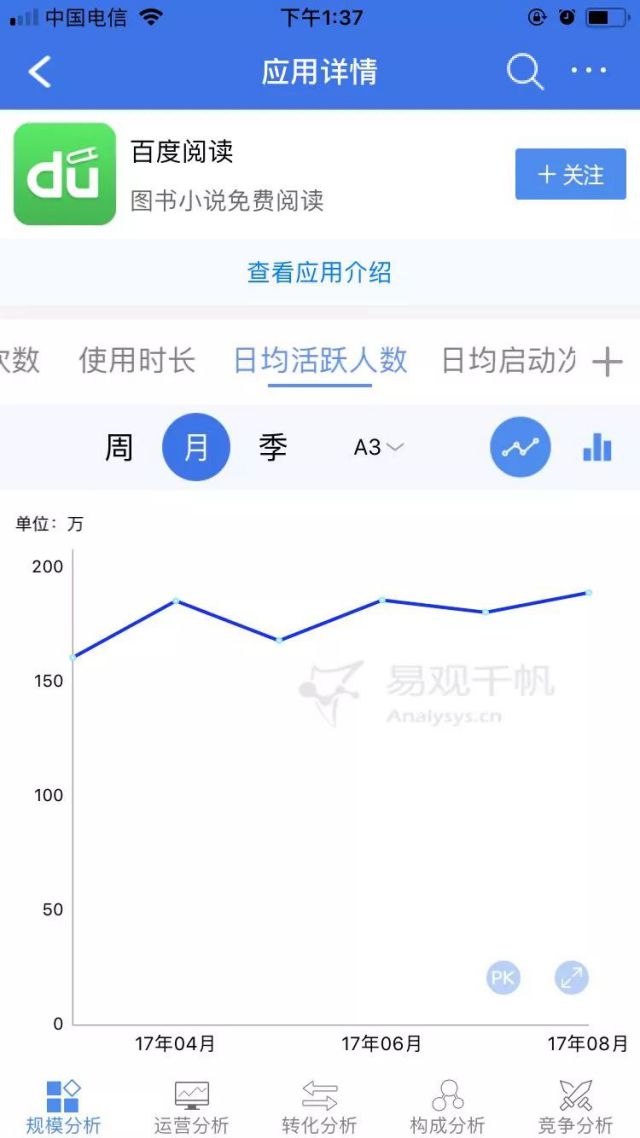640x1138 pixels.
Task: Switch to 日均启动次数 tab
Action: (508, 360)
